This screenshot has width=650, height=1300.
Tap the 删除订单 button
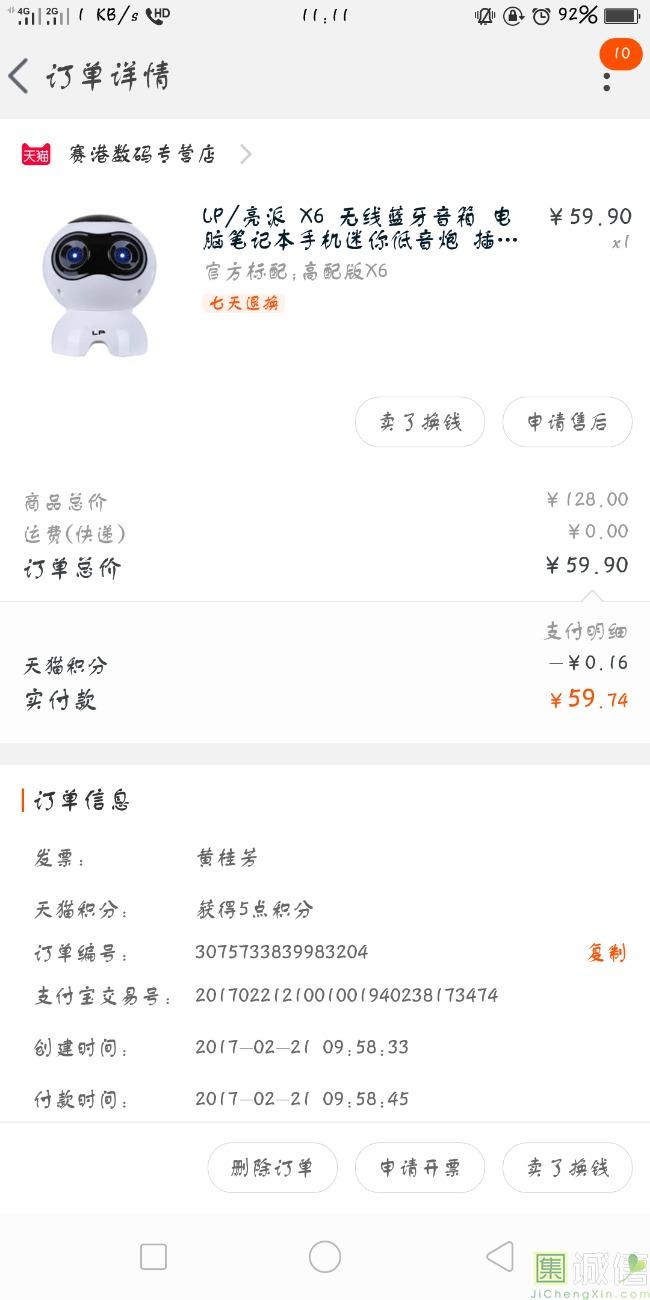(x=272, y=1168)
